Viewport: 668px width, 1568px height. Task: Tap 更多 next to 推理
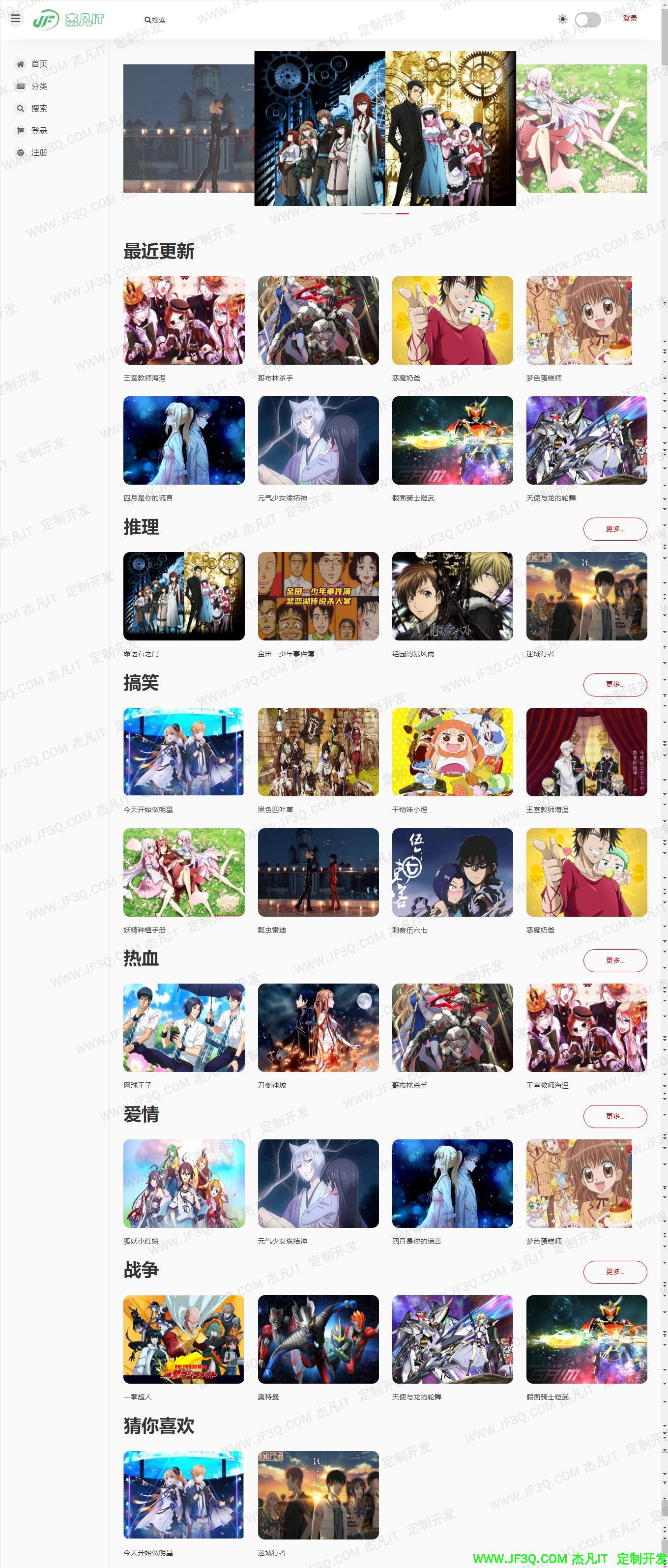614,529
